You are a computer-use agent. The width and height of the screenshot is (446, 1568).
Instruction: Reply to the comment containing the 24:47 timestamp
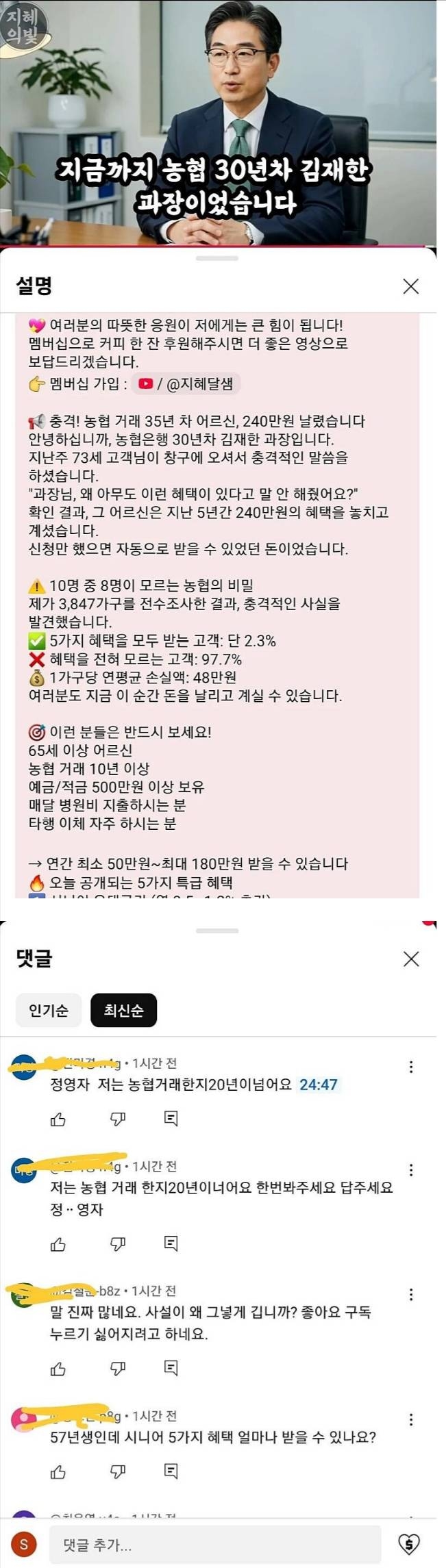pyautogui.click(x=171, y=1120)
